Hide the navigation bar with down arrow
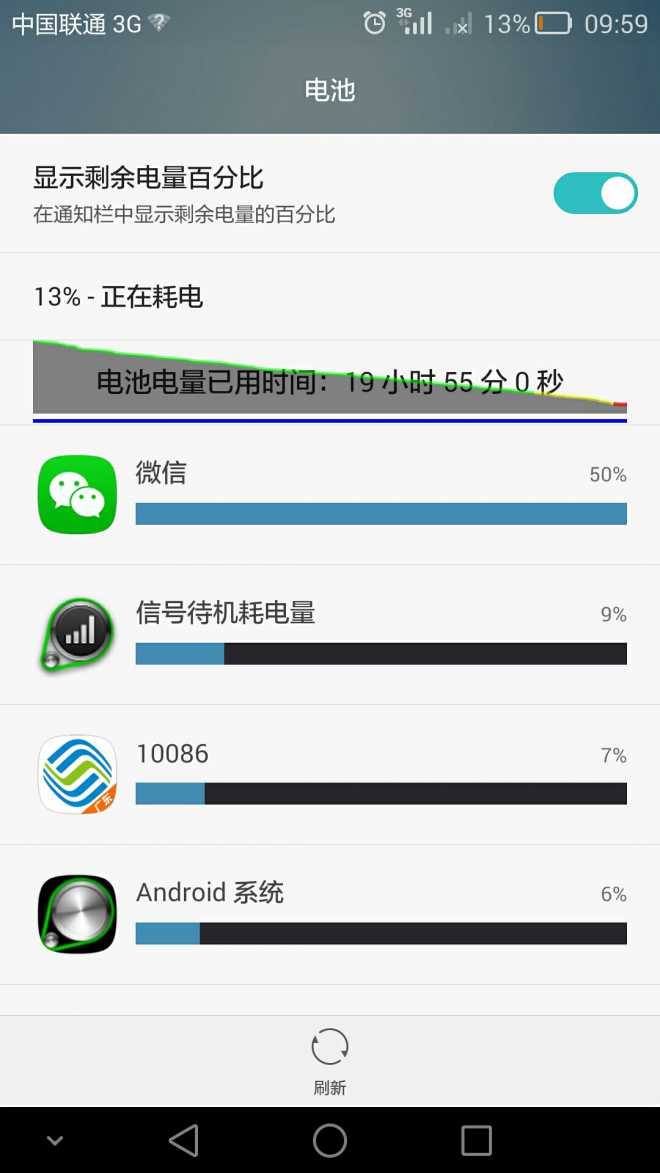The image size is (660, 1173). (x=55, y=1141)
